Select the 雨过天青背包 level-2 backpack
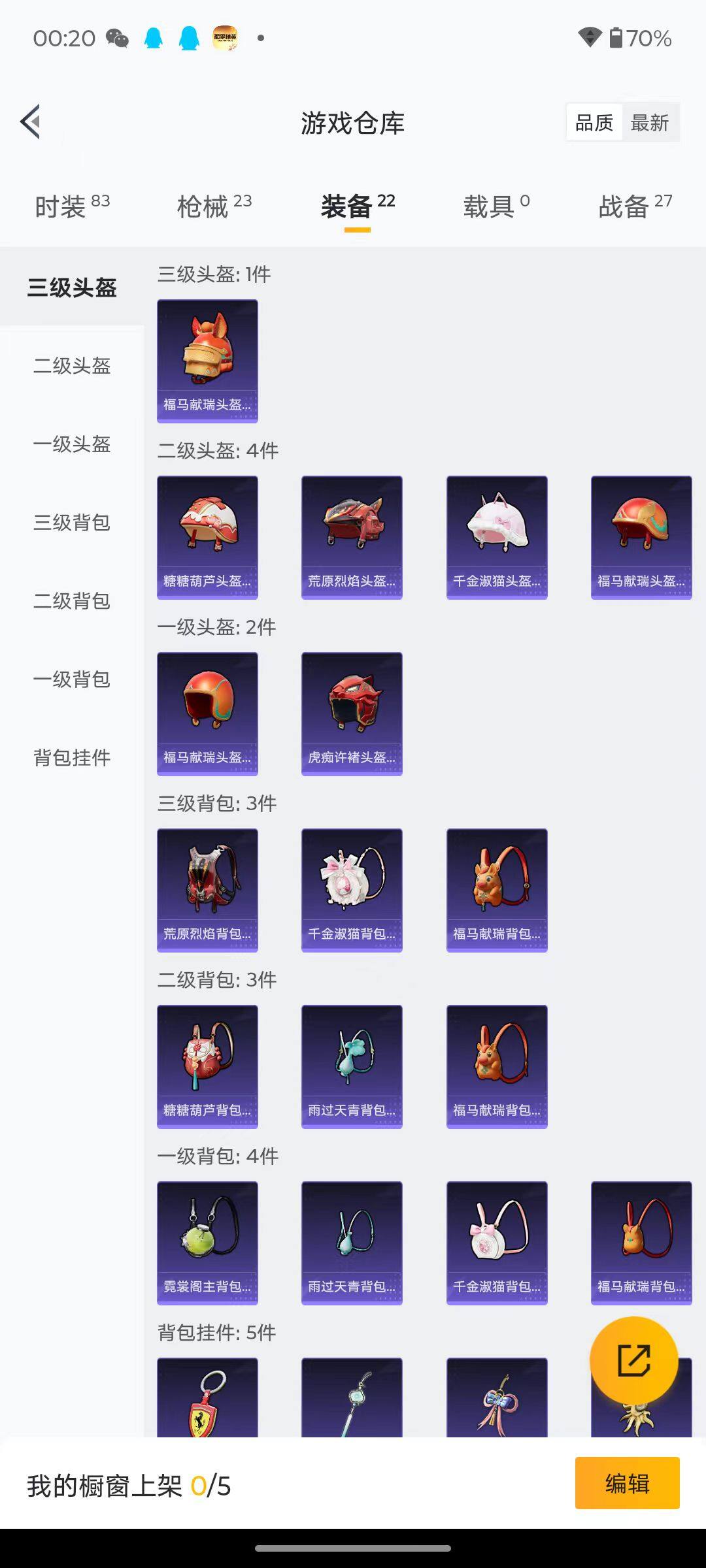706x1568 pixels. pos(352,1066)
